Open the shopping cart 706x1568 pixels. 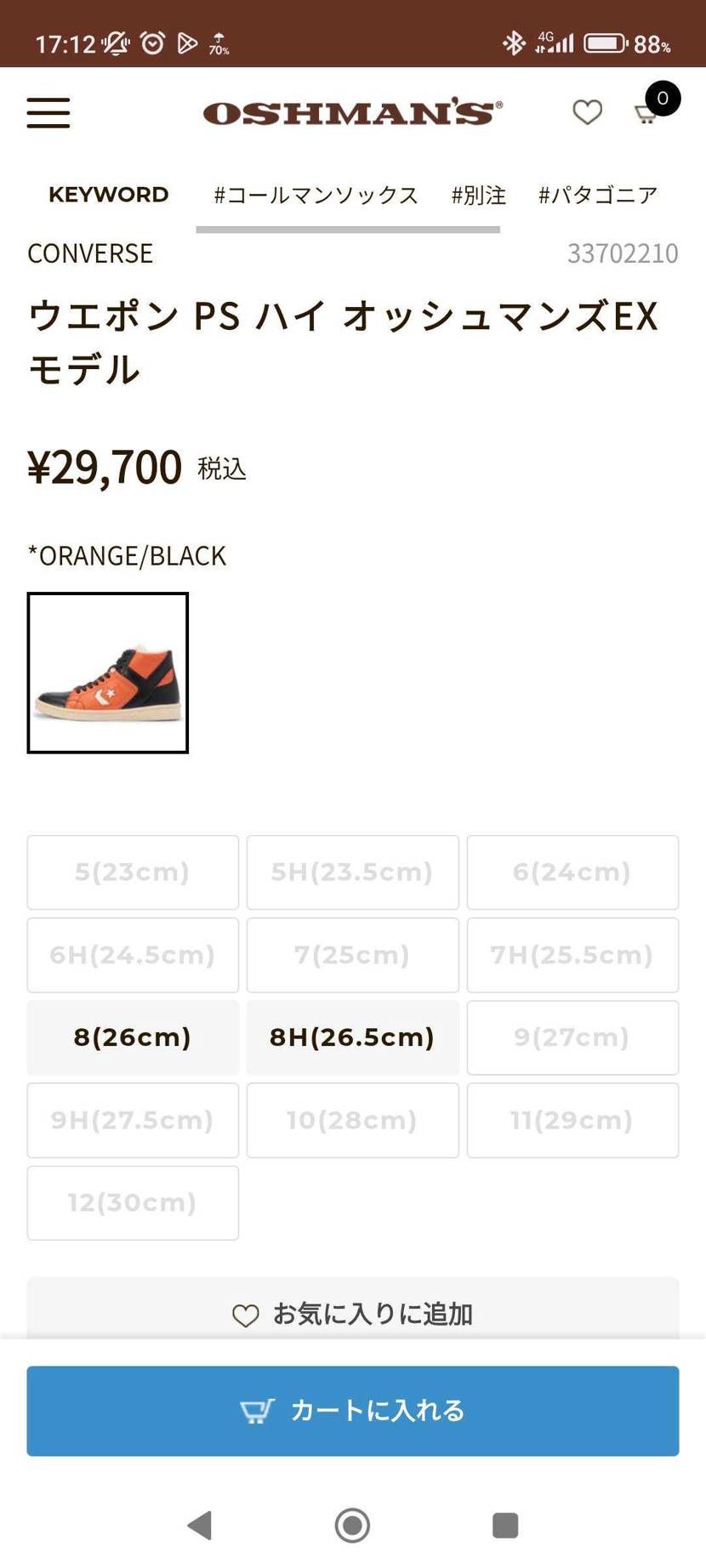(650, 111)
